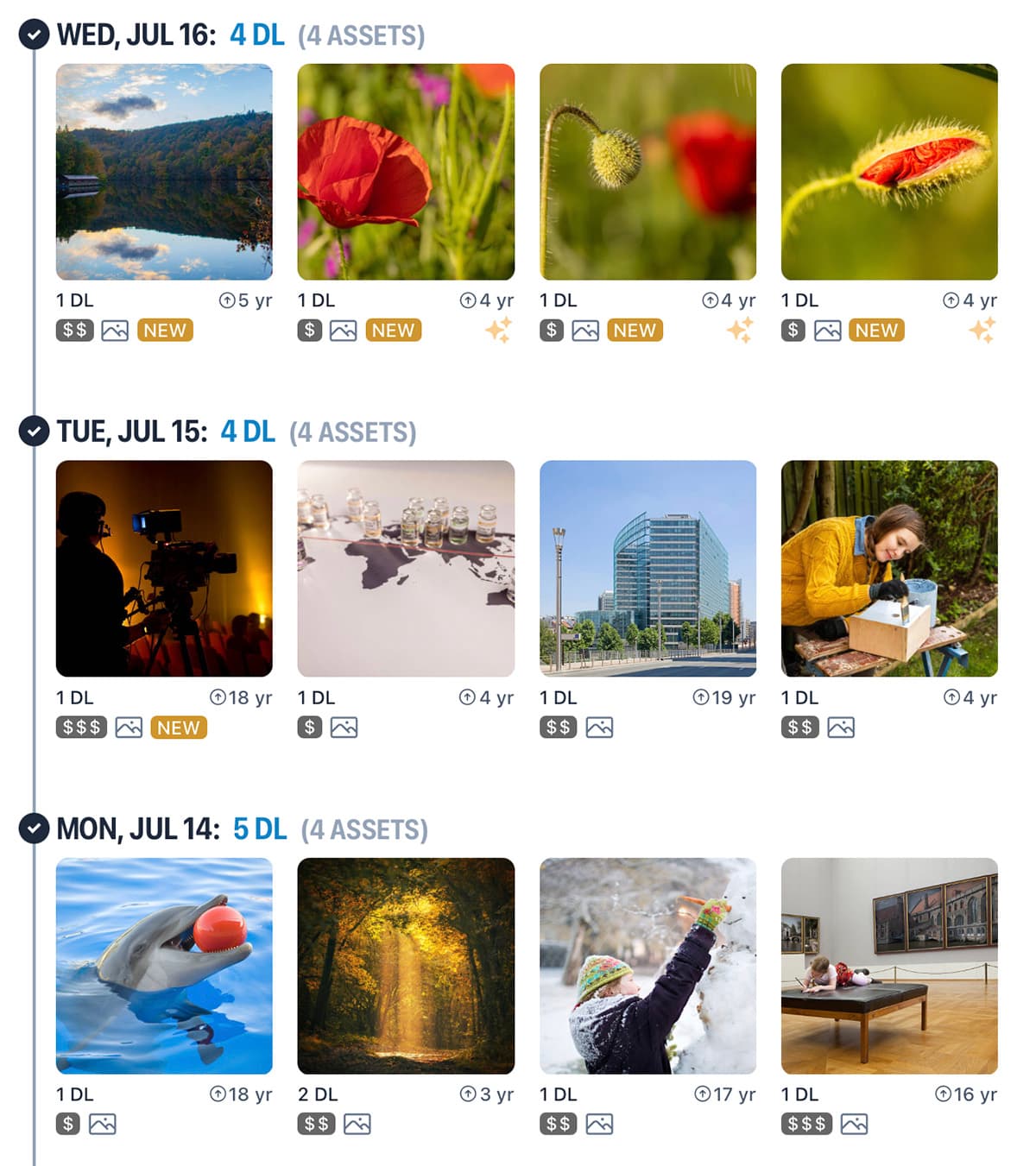Open the green poppy bud photo
Viewport: 1036px width, 1166px height.
click(647, 172)
